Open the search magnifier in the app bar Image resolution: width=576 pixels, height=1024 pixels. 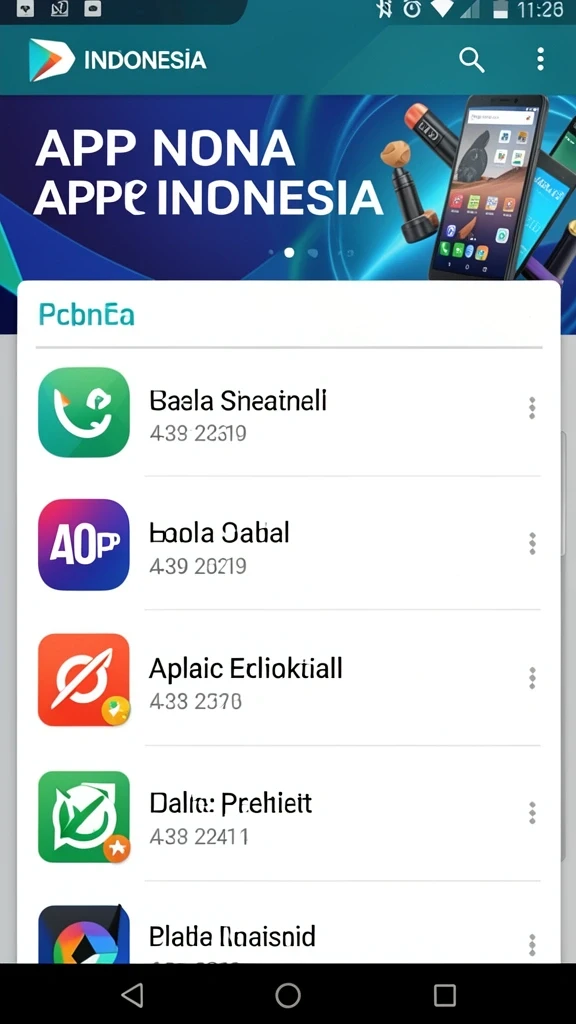pyautogui.click(x=472, y=60)
